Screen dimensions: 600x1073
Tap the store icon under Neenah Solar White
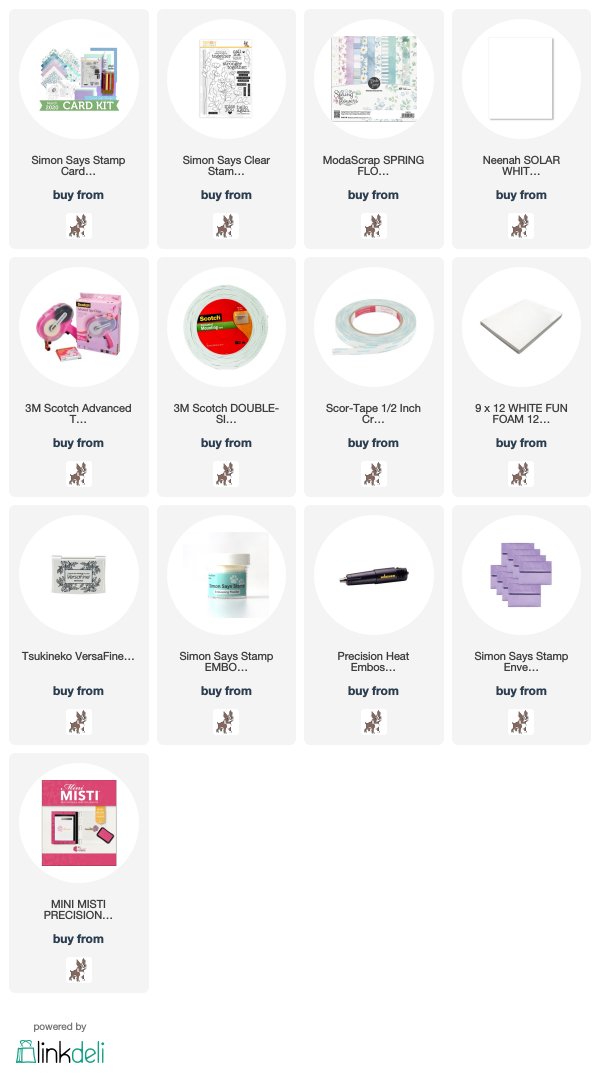521,226
